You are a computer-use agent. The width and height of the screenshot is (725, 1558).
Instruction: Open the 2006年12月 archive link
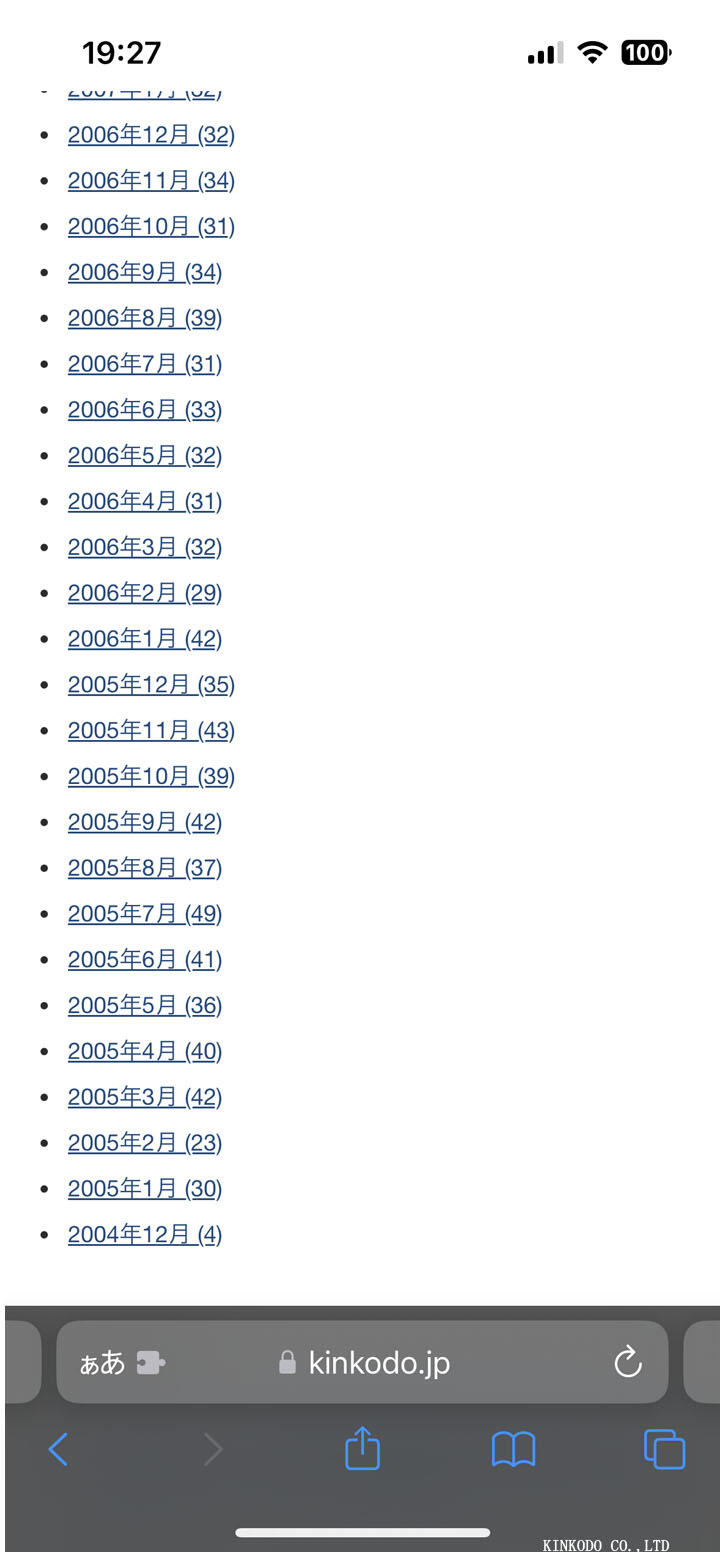[150, 135]
